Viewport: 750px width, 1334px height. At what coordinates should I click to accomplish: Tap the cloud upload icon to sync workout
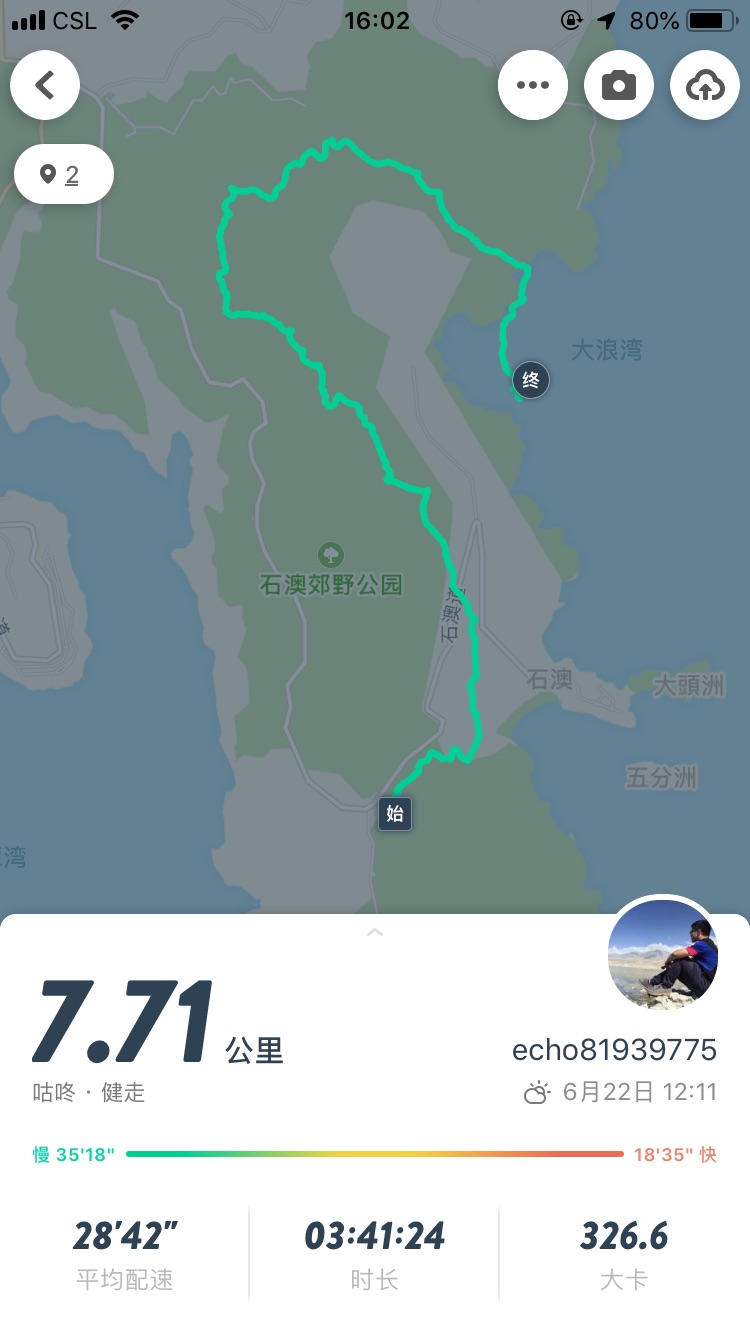[x=704, y=85]
